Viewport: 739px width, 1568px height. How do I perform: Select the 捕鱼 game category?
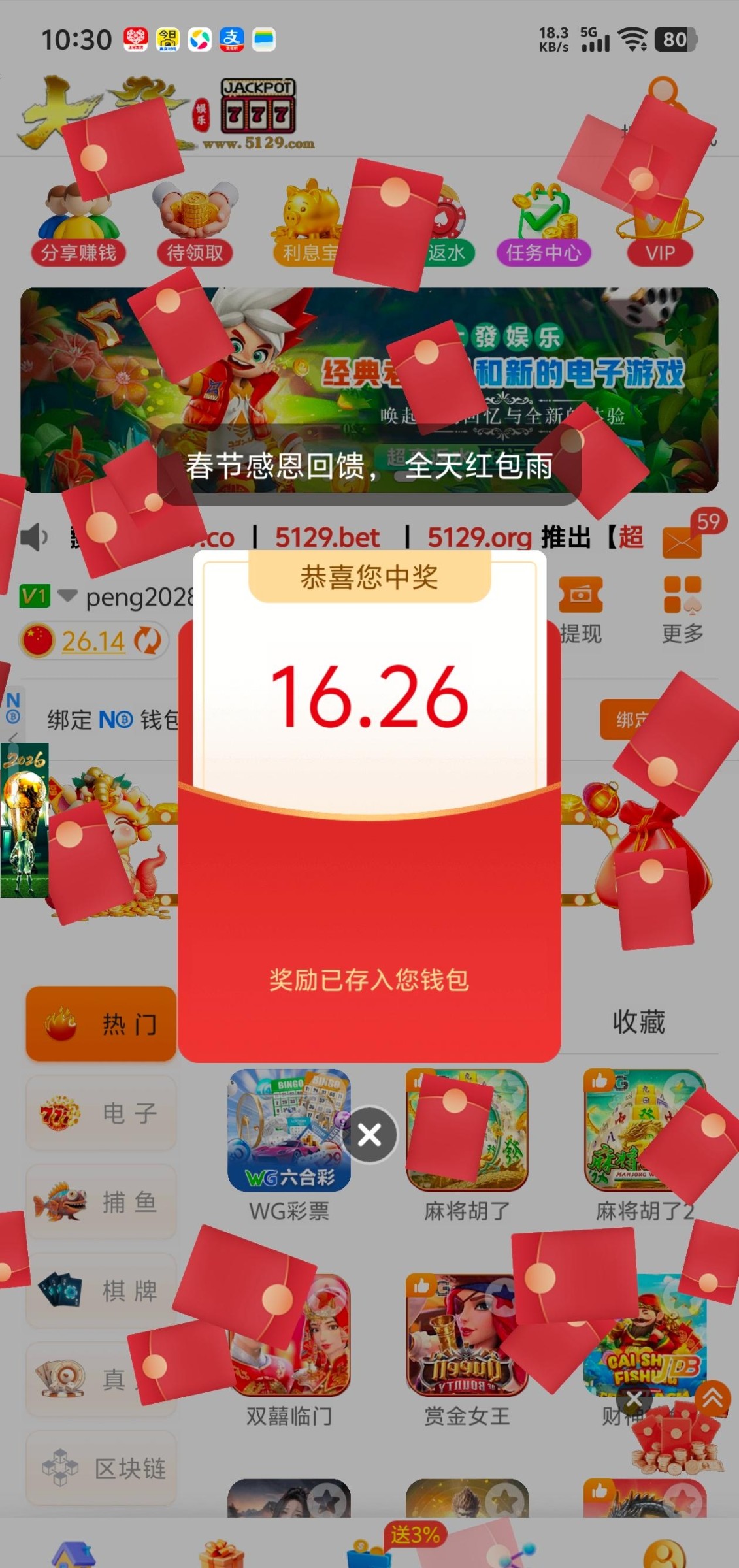point(101,1201)
